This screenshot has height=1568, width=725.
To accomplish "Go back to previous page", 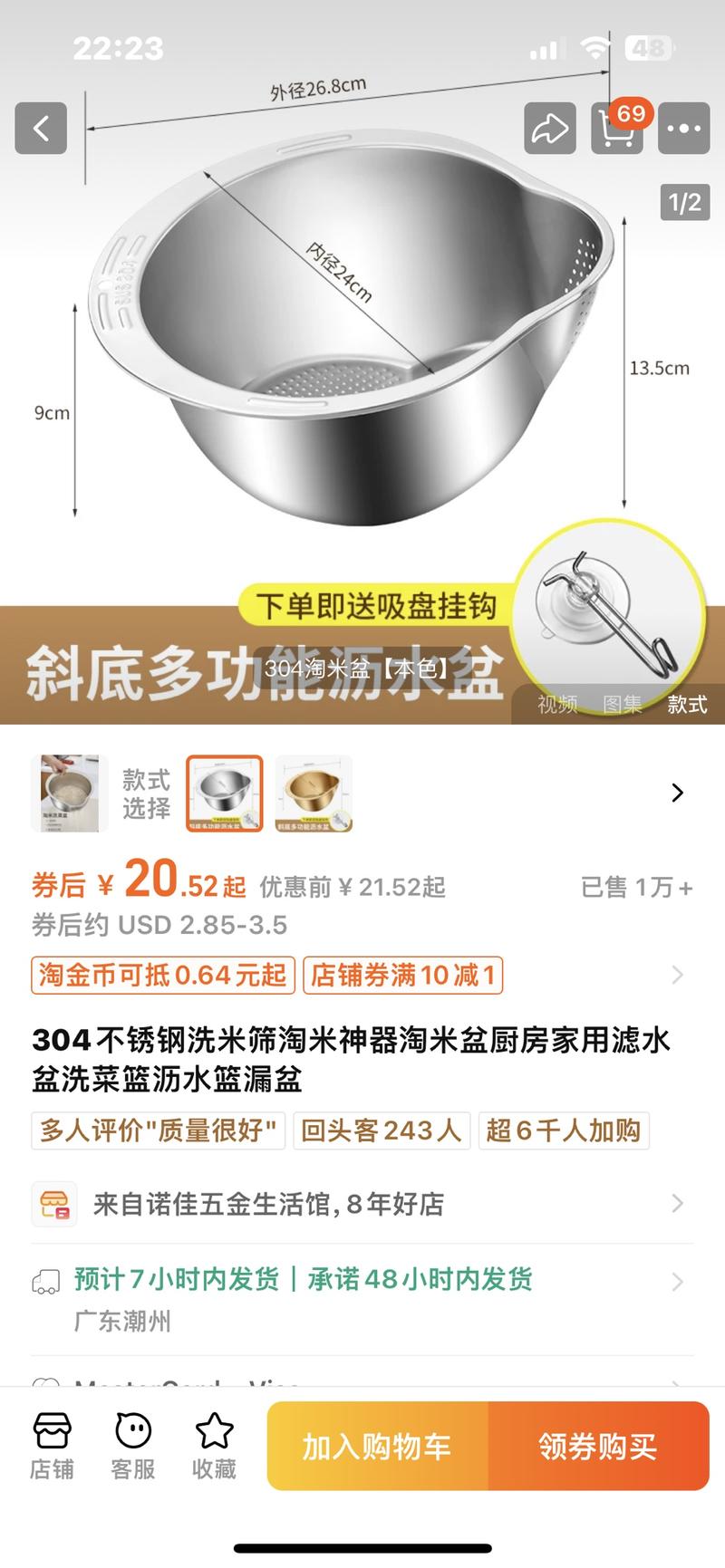I will [41, 129].
